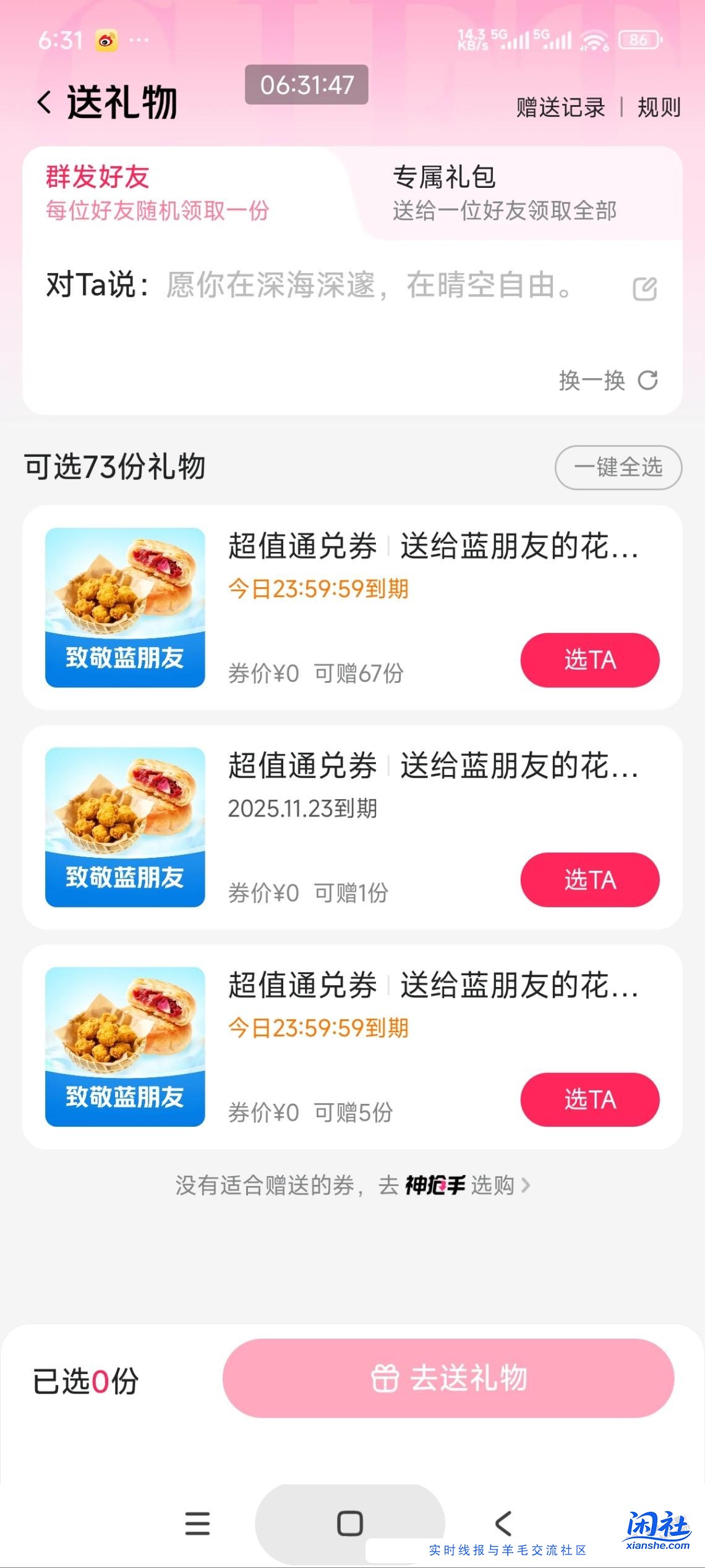The height and width of the screenshot is (1568, 705).
Task: Tap the square home icon in navigation bar
Action: tap(351, 1520)
